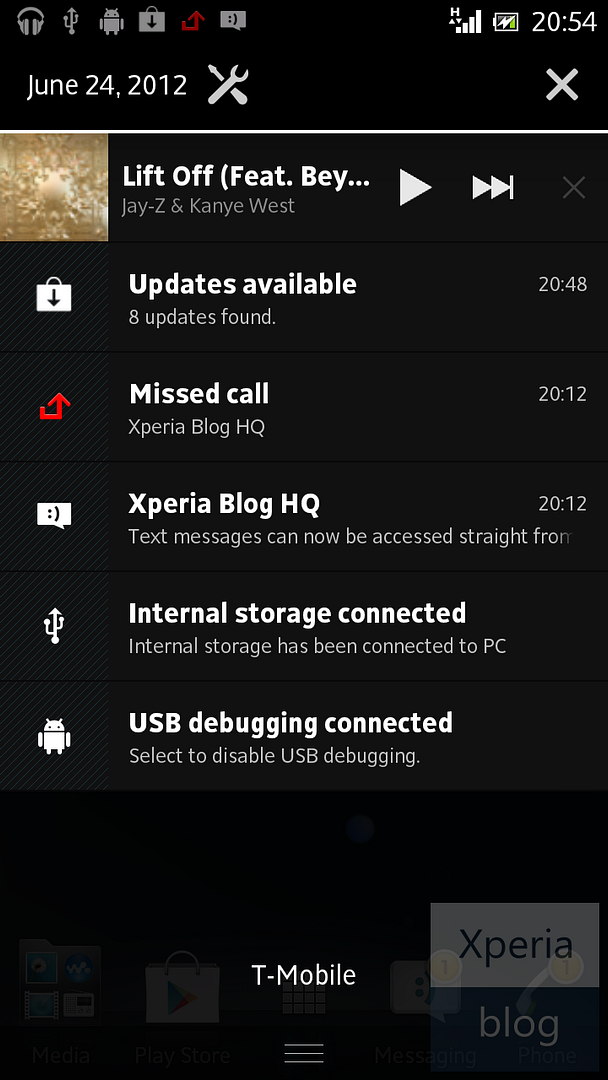Select USB debugging connected notification
The height and width of the screenshot is (1080, 608).
click(x=304, y=736)
